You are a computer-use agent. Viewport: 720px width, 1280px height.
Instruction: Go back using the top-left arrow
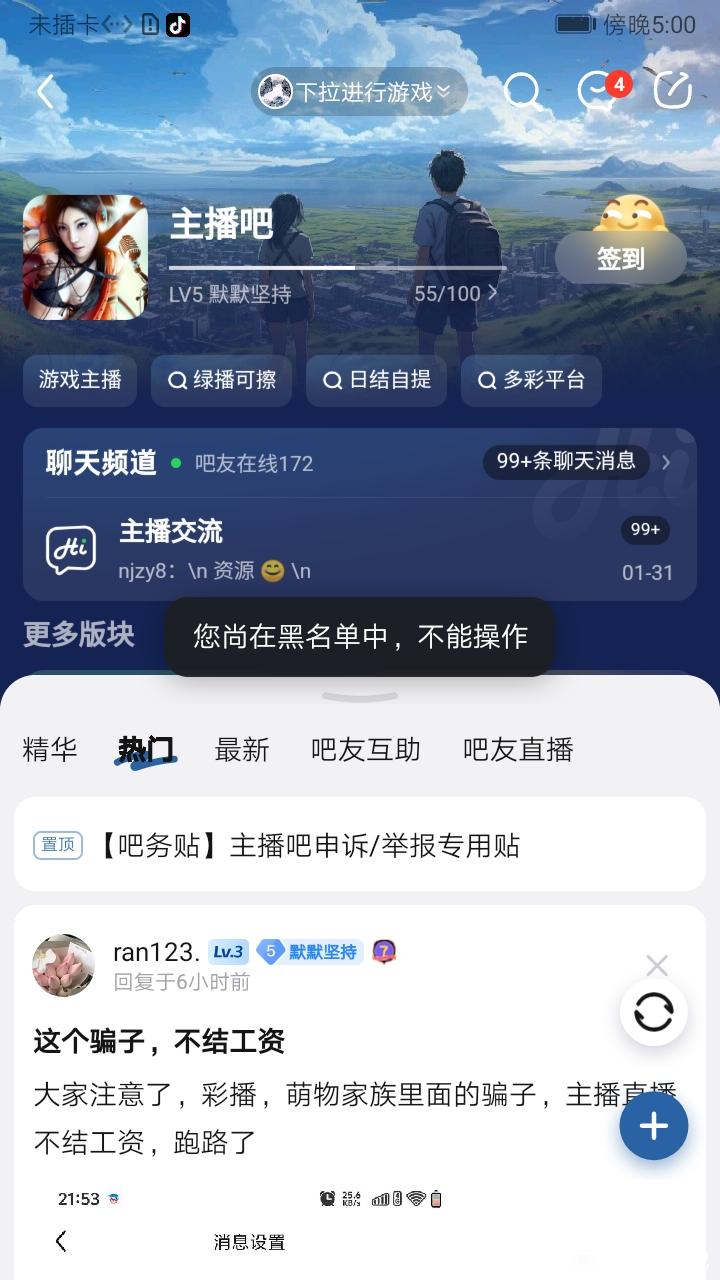45,92
